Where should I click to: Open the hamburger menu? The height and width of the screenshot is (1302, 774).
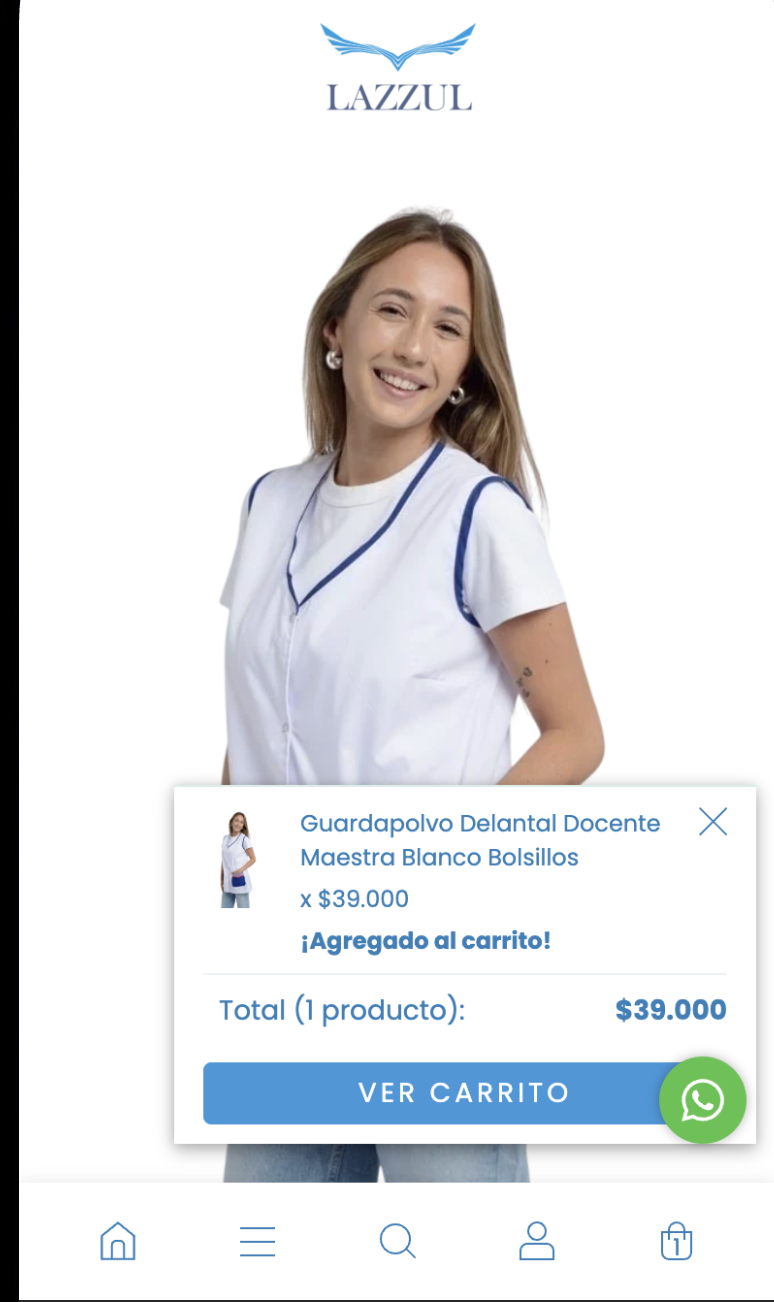pyautogui.click(x=257, y=1241)
